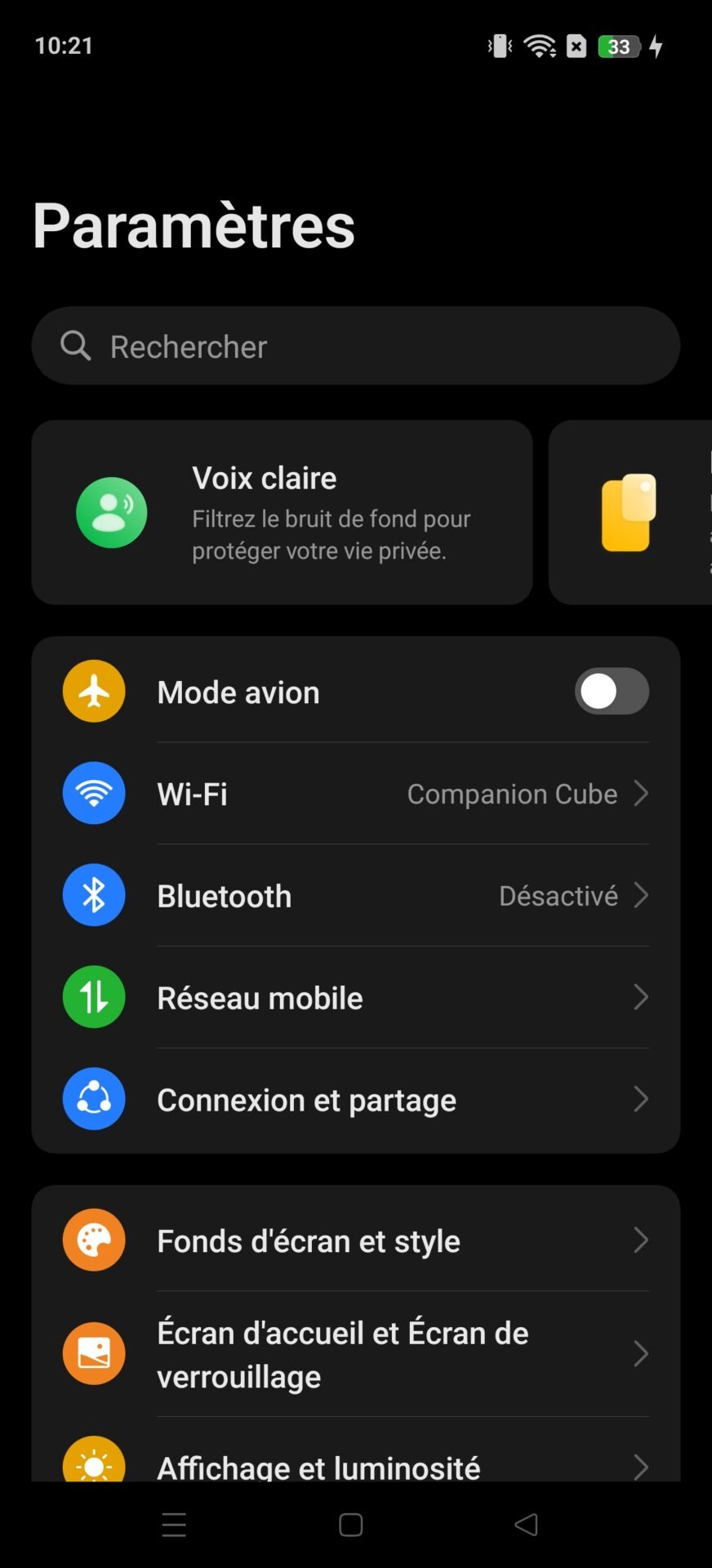
Task: Open Connexion et partage
Action: (356, 1099)
